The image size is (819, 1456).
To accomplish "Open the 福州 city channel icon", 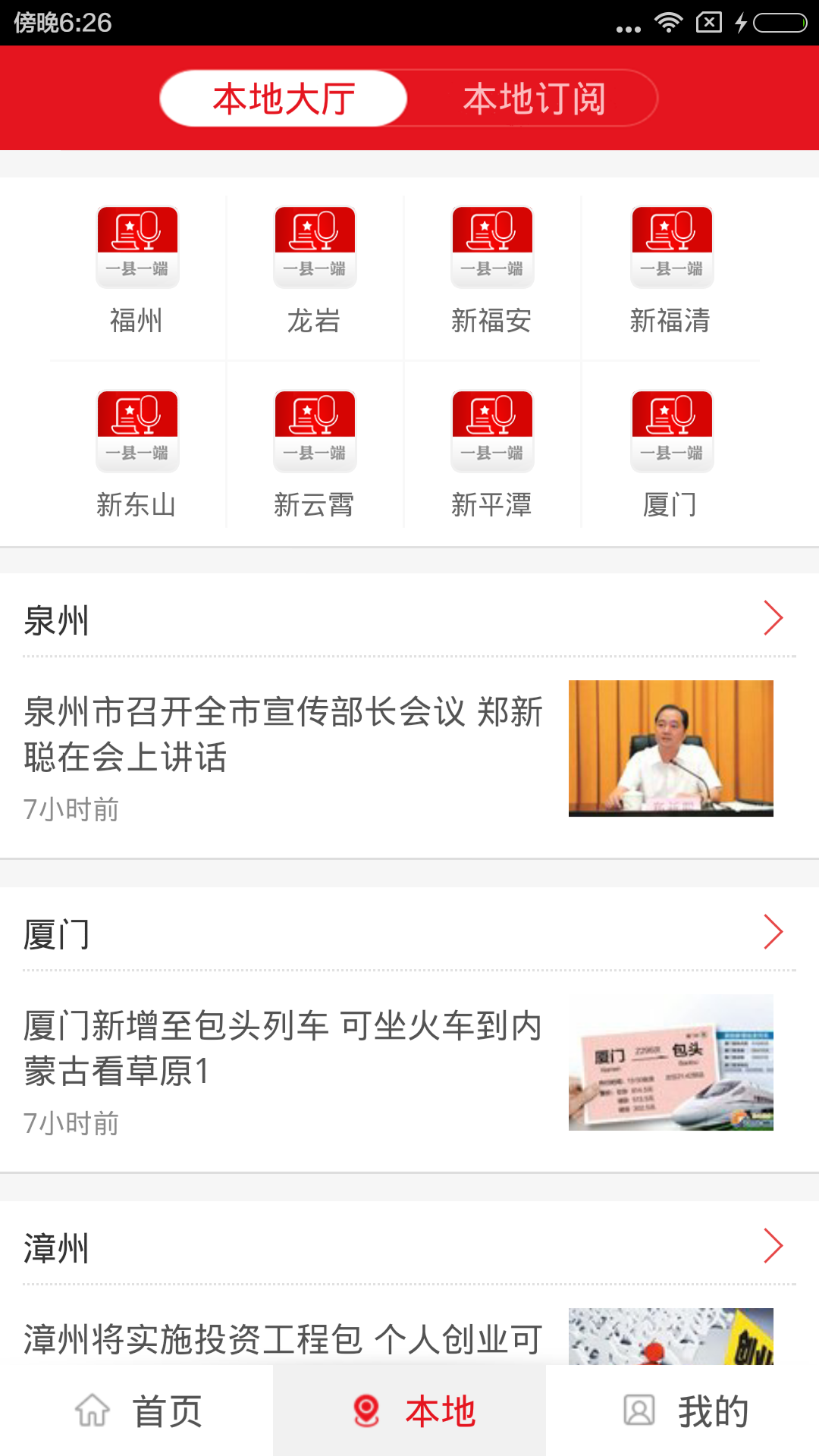I will point(137,246).
